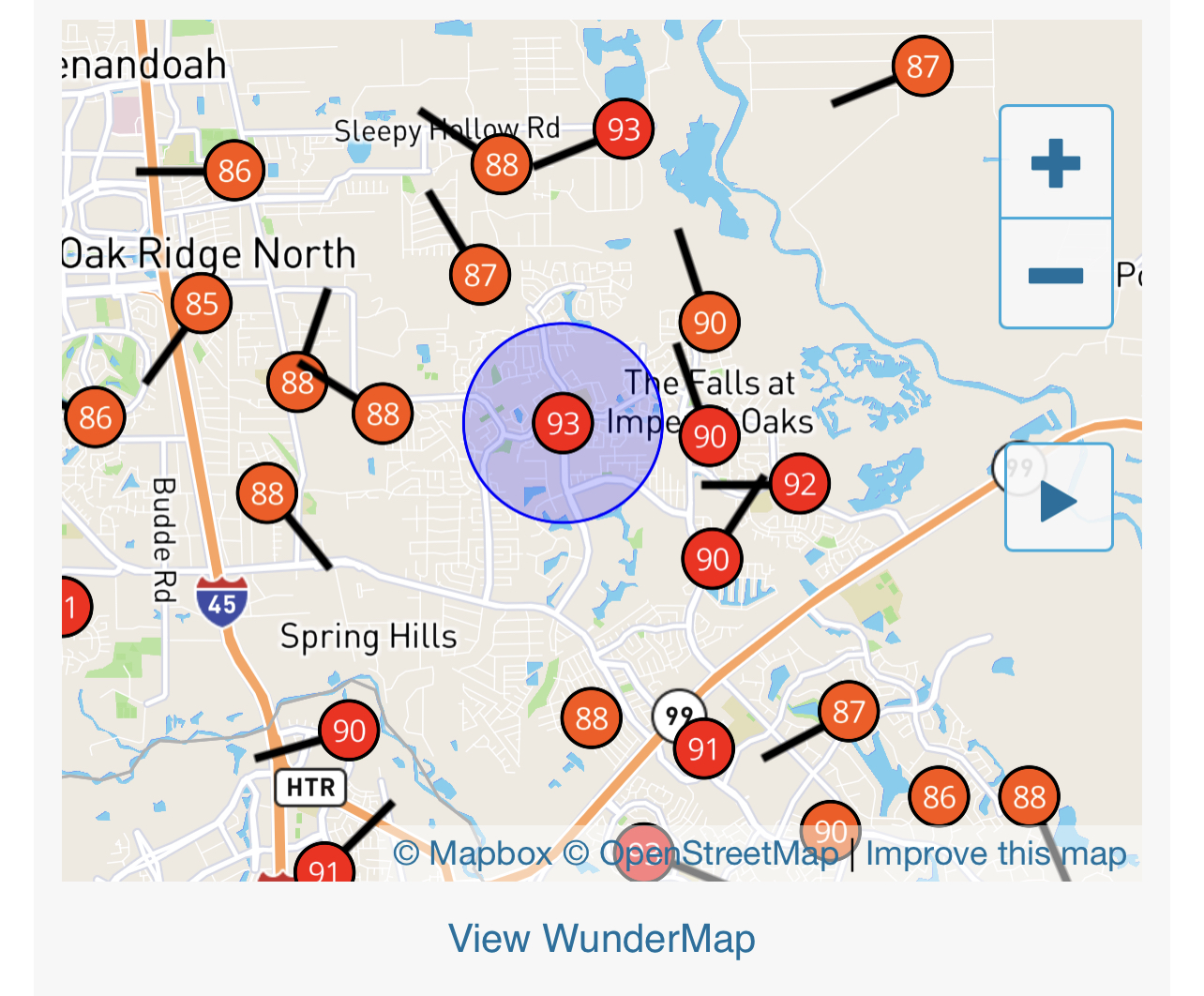Select the 93 station inside the blue circle
1204x996 pixels.
click(563, 424)
